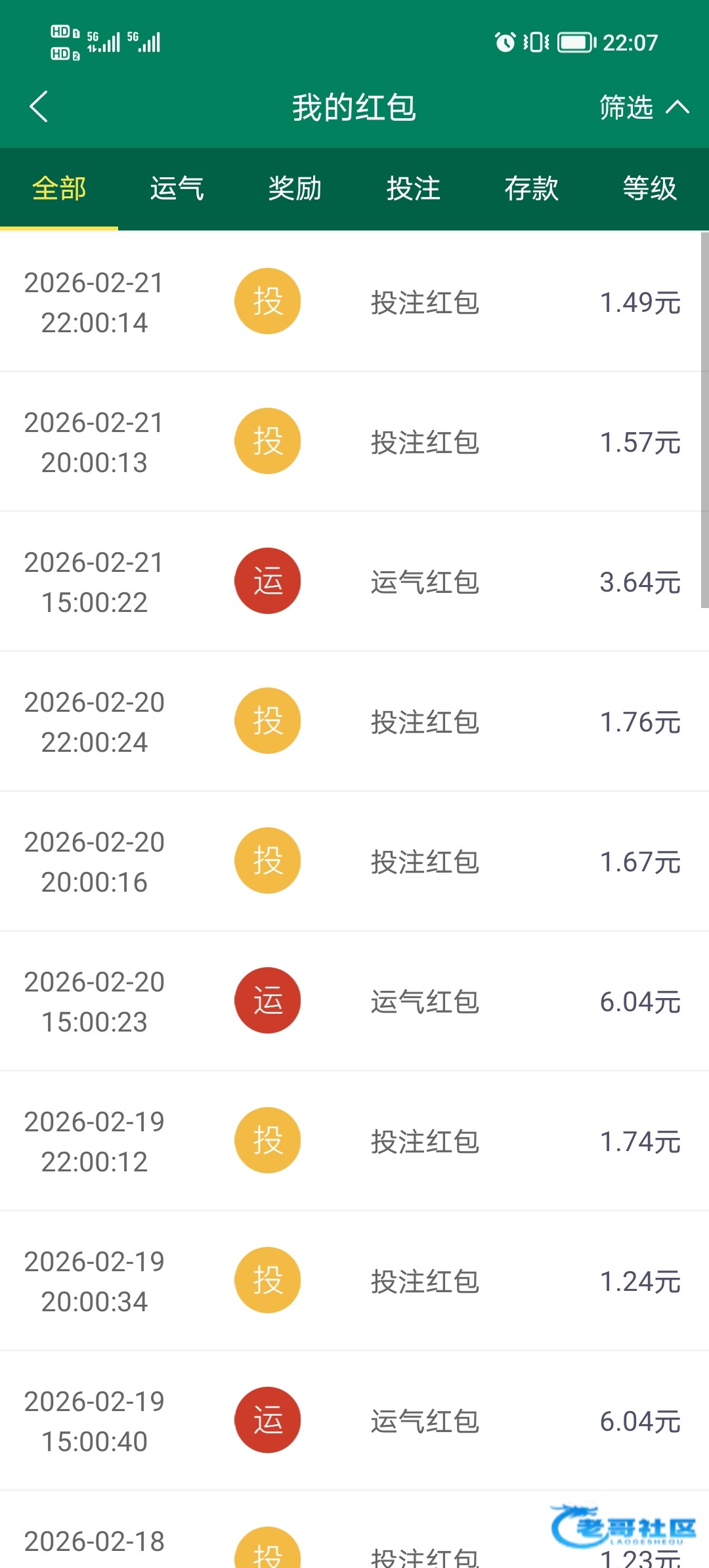Switch to the 运气 tab
709x1568 pixels.
[177, 188]
